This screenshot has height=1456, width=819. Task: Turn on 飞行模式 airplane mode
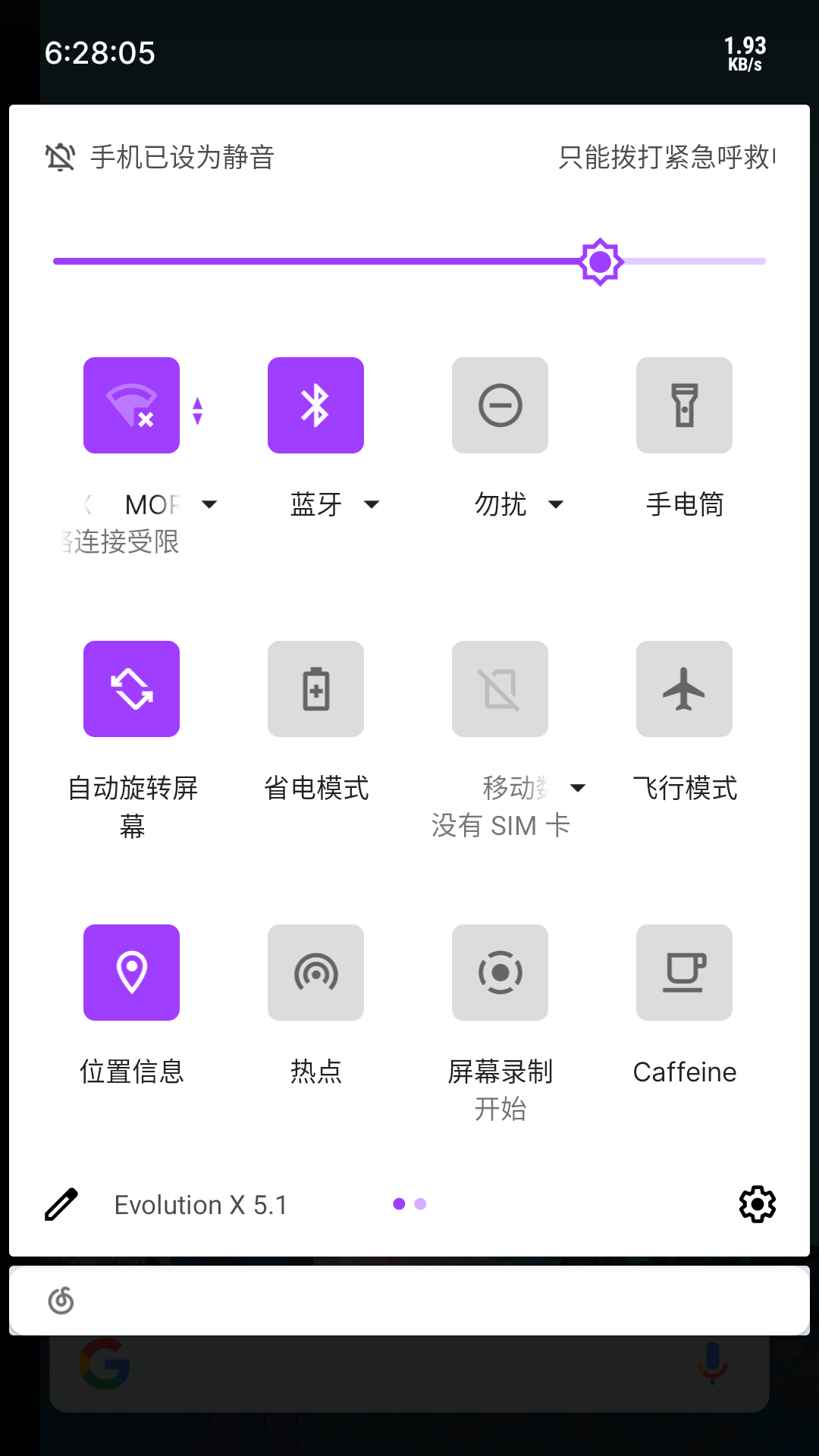(684, 689)
